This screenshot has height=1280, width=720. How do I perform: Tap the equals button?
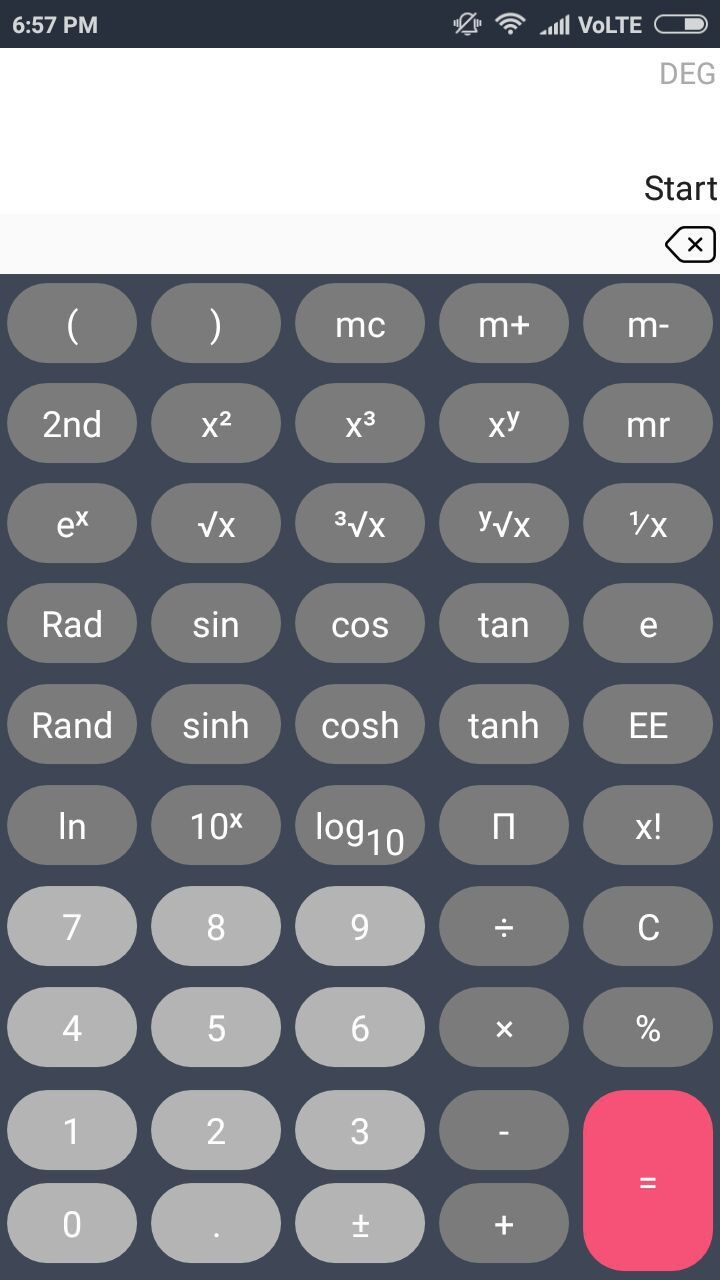point(648,1180)
